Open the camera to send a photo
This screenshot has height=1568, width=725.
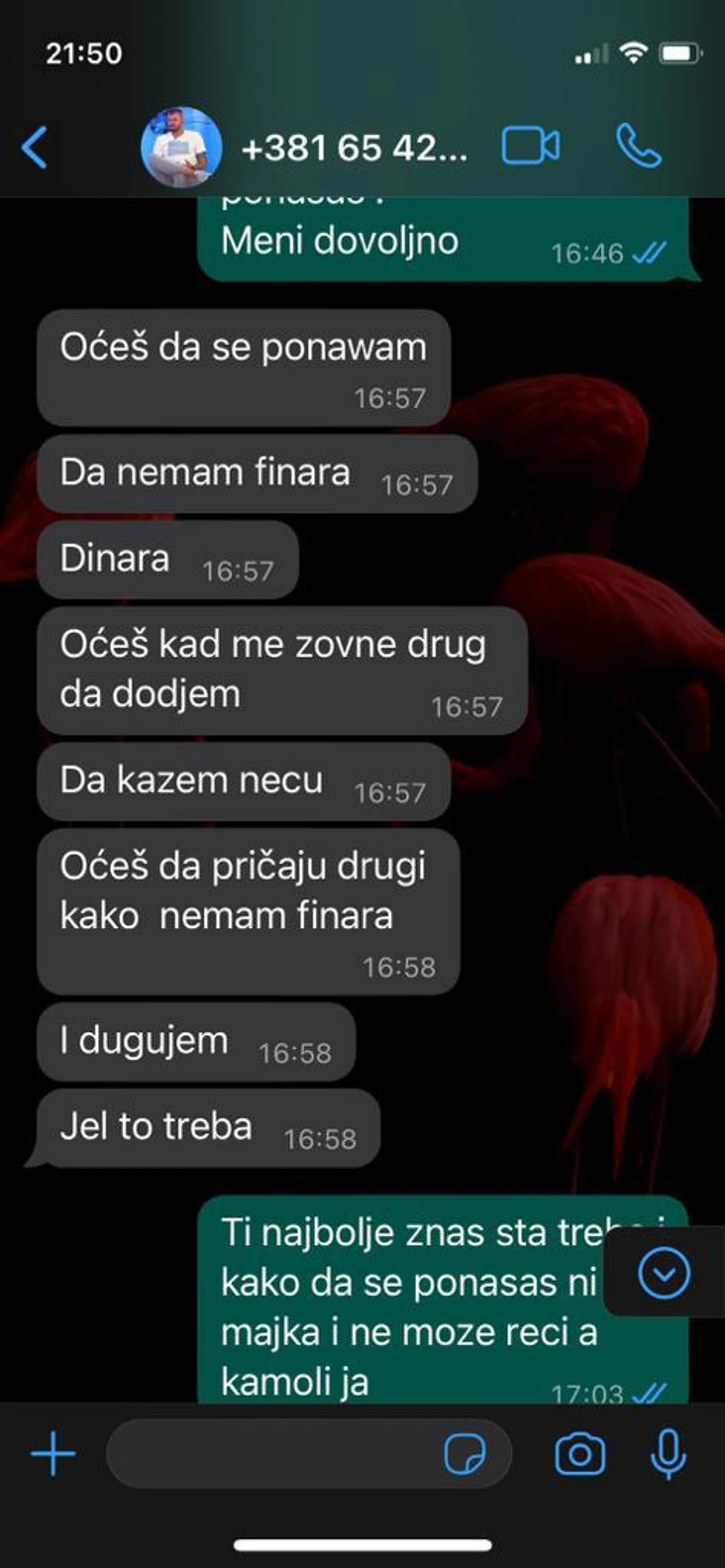(x=579, y=1453)
